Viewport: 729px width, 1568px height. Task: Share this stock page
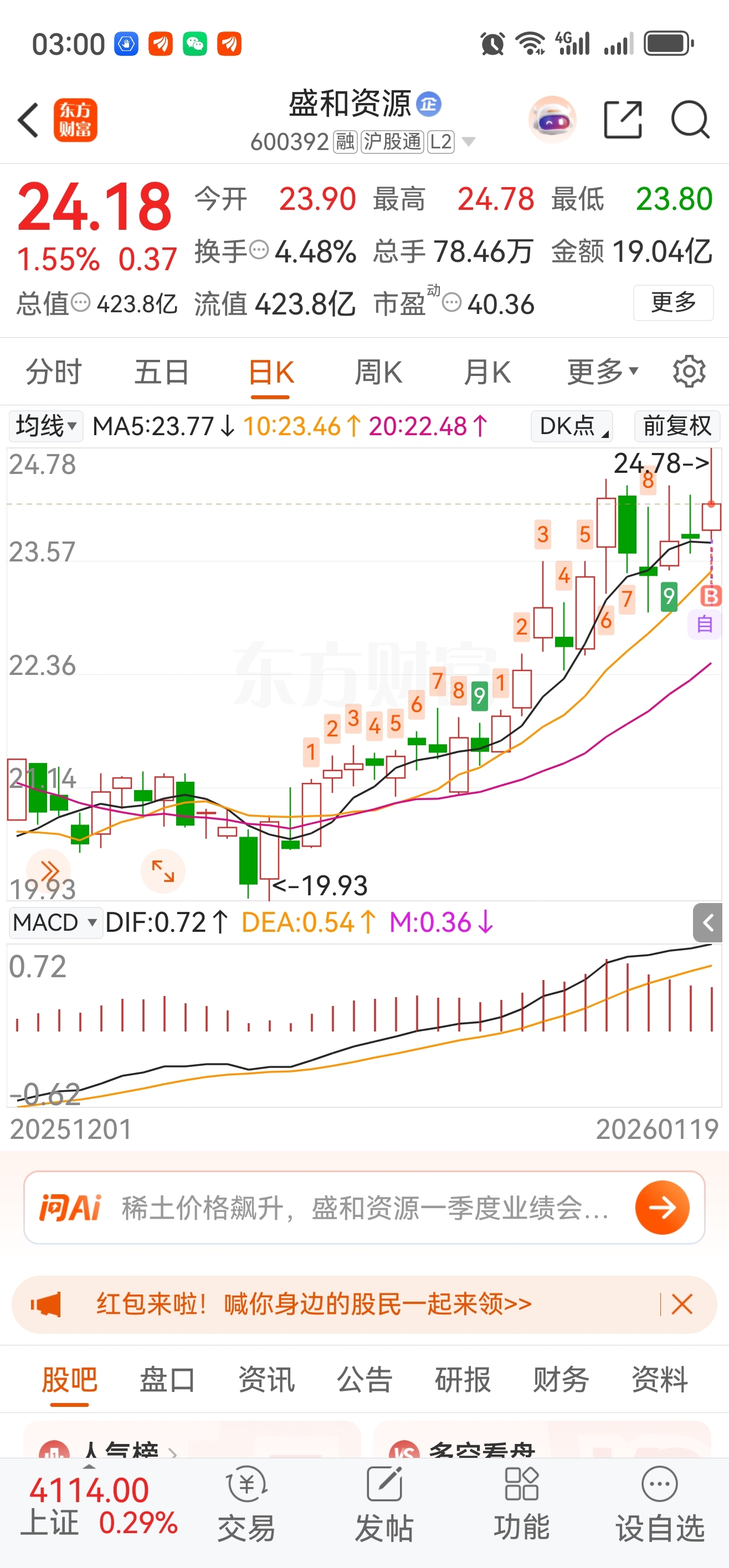[623, 120]
